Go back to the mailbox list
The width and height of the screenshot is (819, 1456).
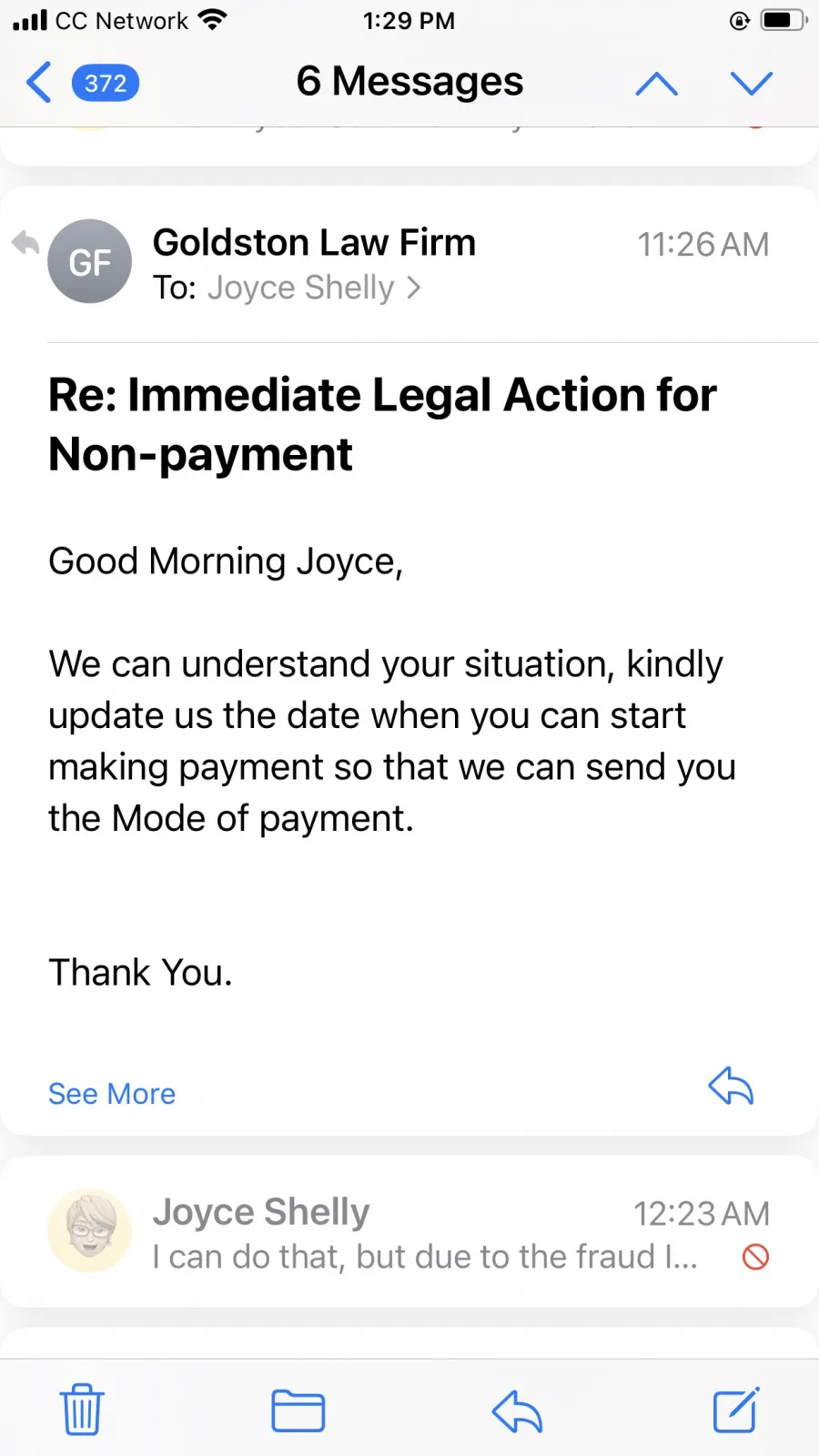click(82, 83)
